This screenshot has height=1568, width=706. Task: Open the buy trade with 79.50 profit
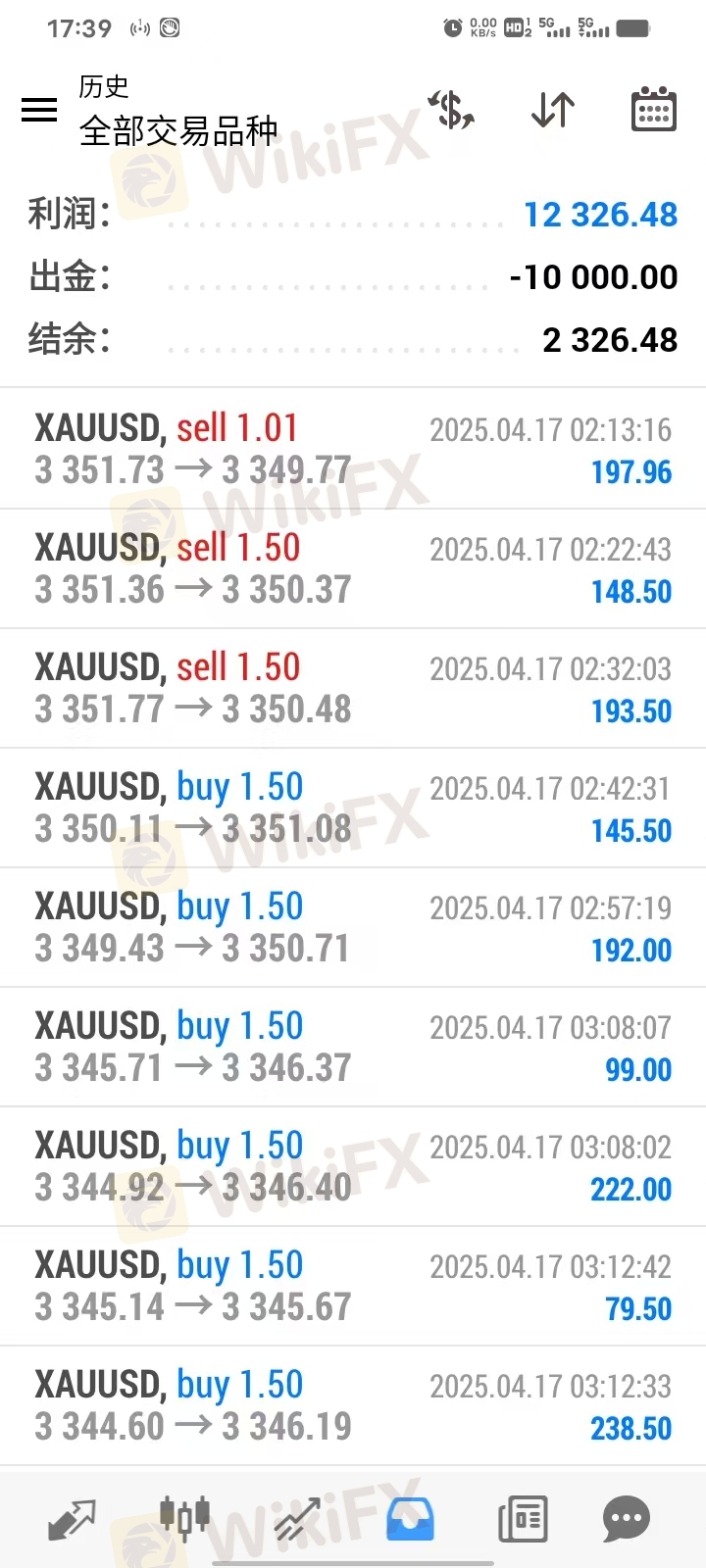click(353, 1287)
